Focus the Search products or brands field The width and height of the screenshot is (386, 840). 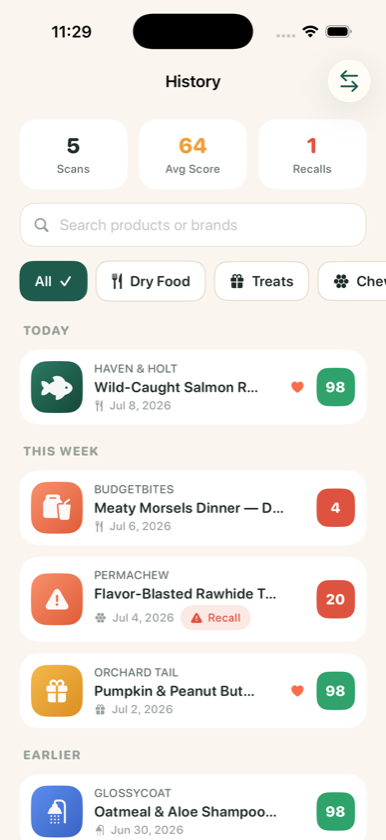(193, 224)
